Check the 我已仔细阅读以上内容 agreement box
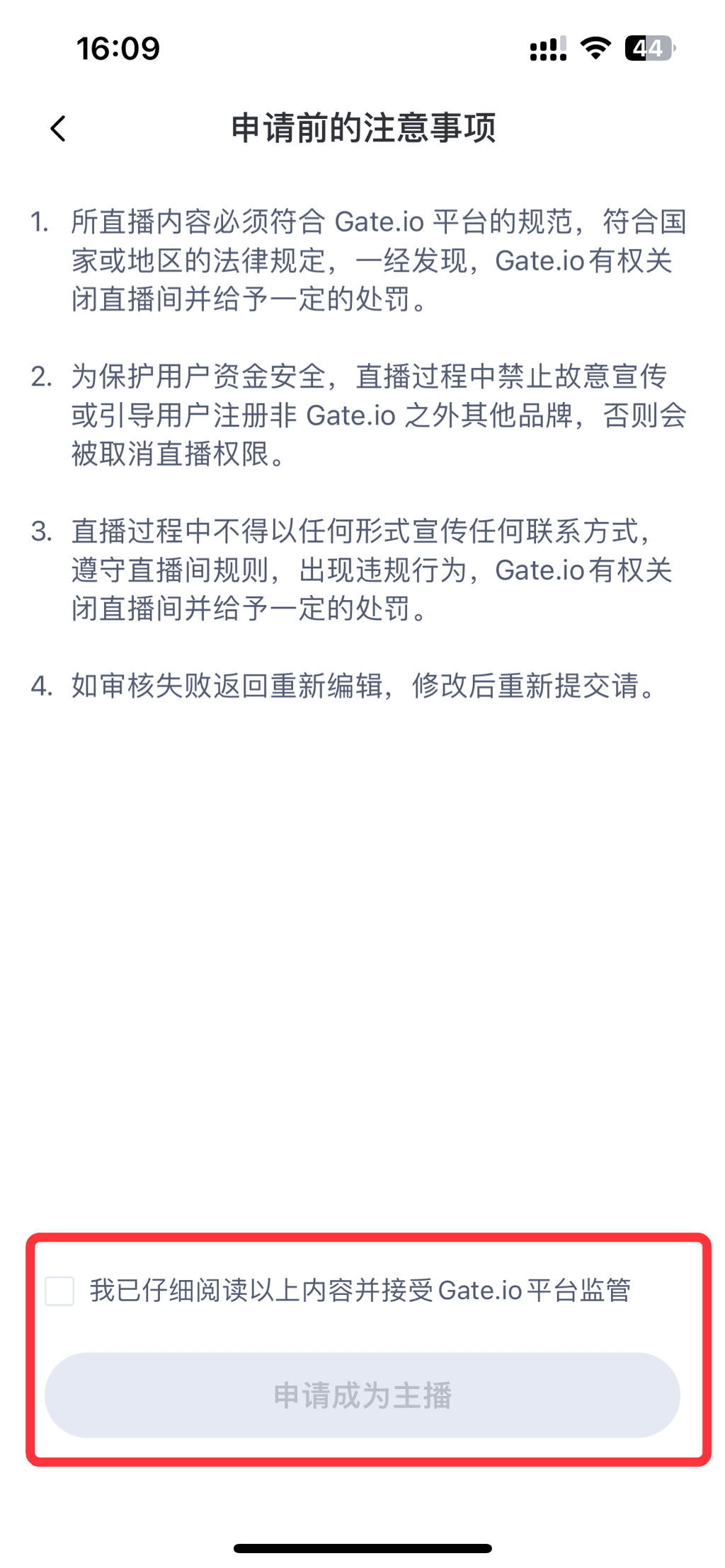The height and width of the screenshot is (1568, 725). coord(59,1291)
